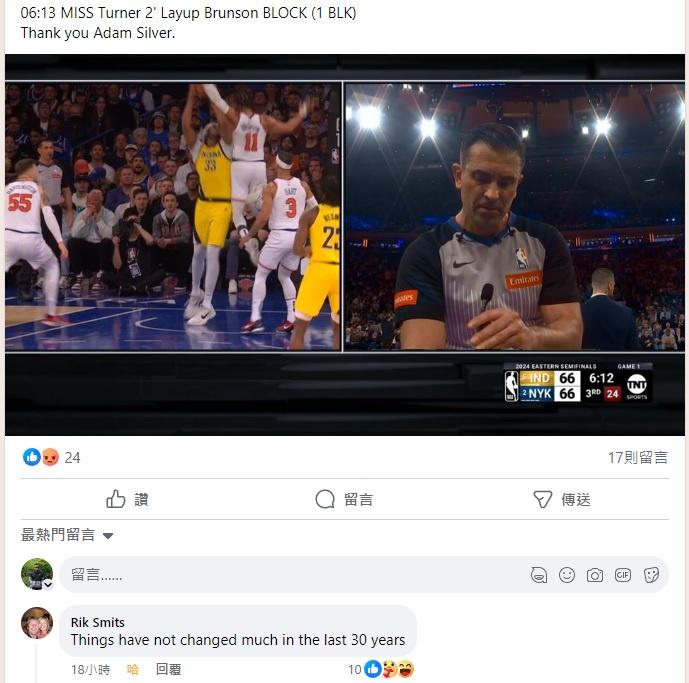Open the basketball game image
The width and height of the screenshot is (689, 683).
[344, 245]
